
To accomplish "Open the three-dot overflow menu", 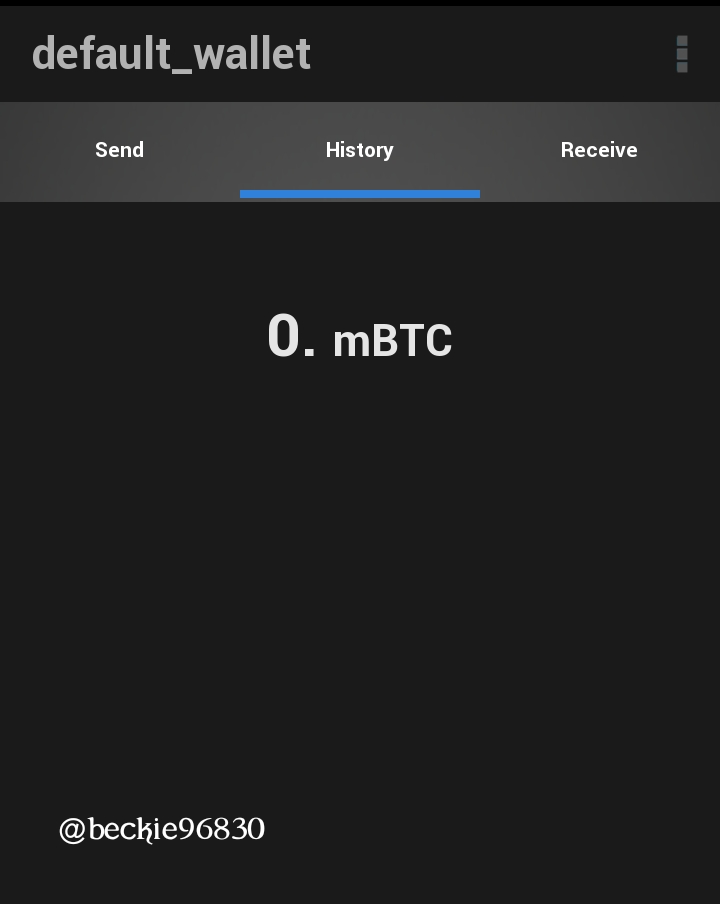I will [x=681, y=54].
